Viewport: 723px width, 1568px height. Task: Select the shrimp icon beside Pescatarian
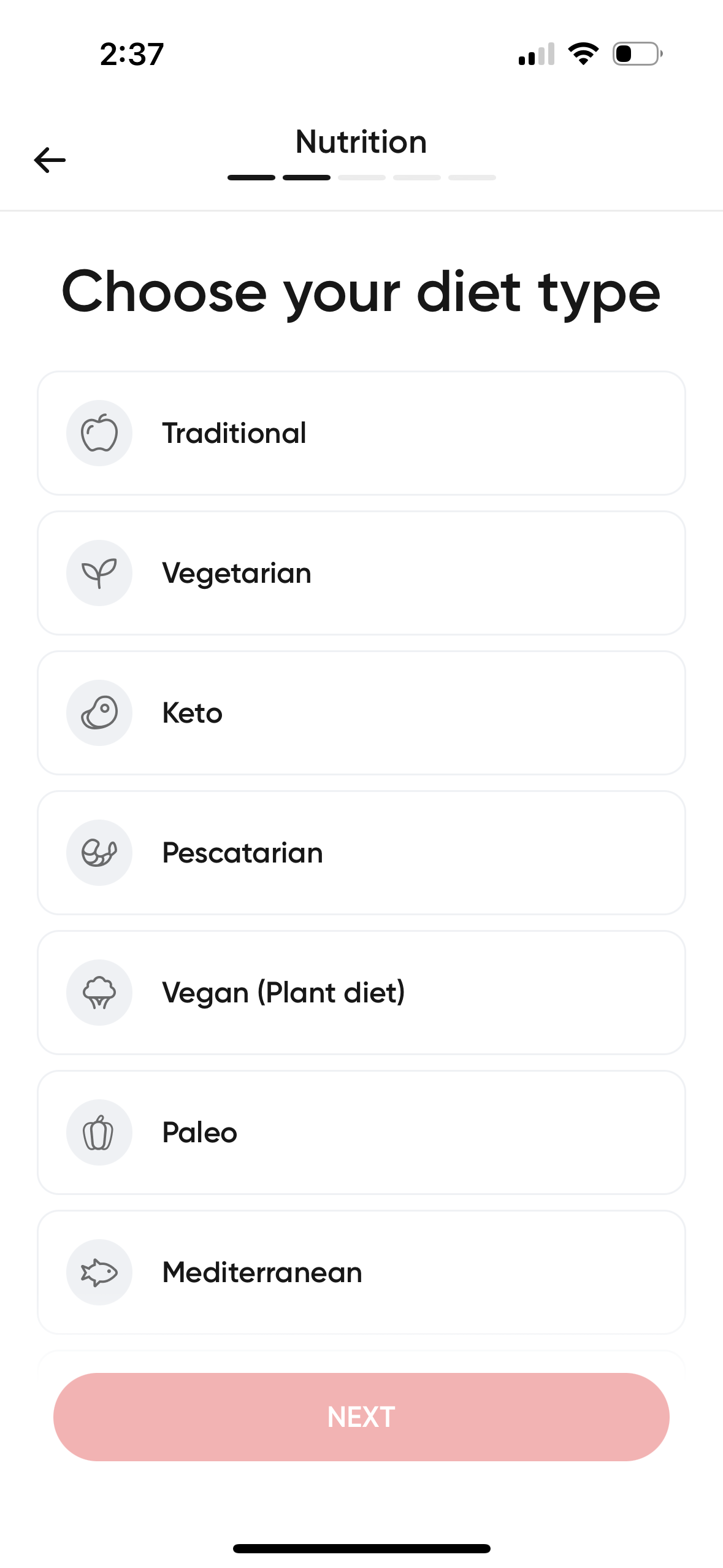[x=99, y=852]
